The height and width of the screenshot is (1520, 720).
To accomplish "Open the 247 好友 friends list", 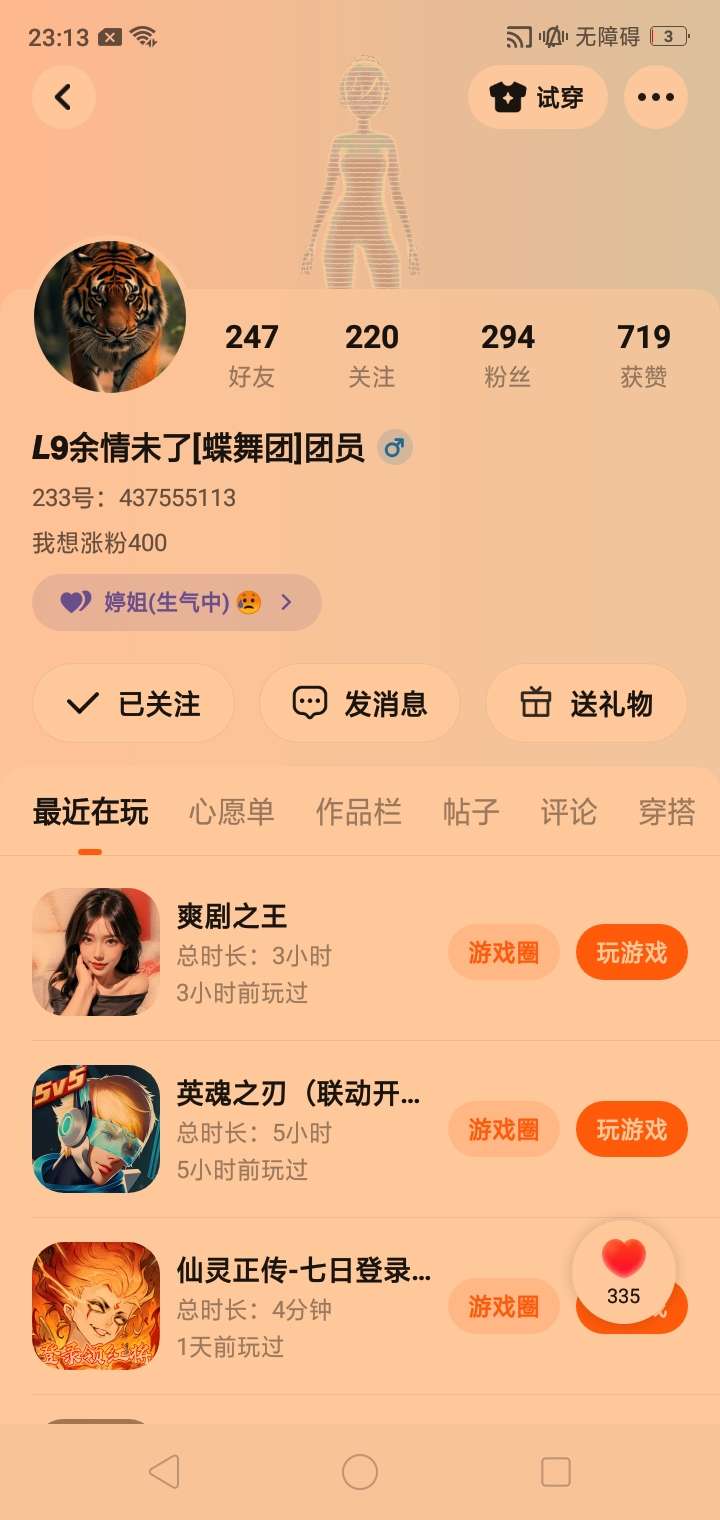I will [251, 355].
